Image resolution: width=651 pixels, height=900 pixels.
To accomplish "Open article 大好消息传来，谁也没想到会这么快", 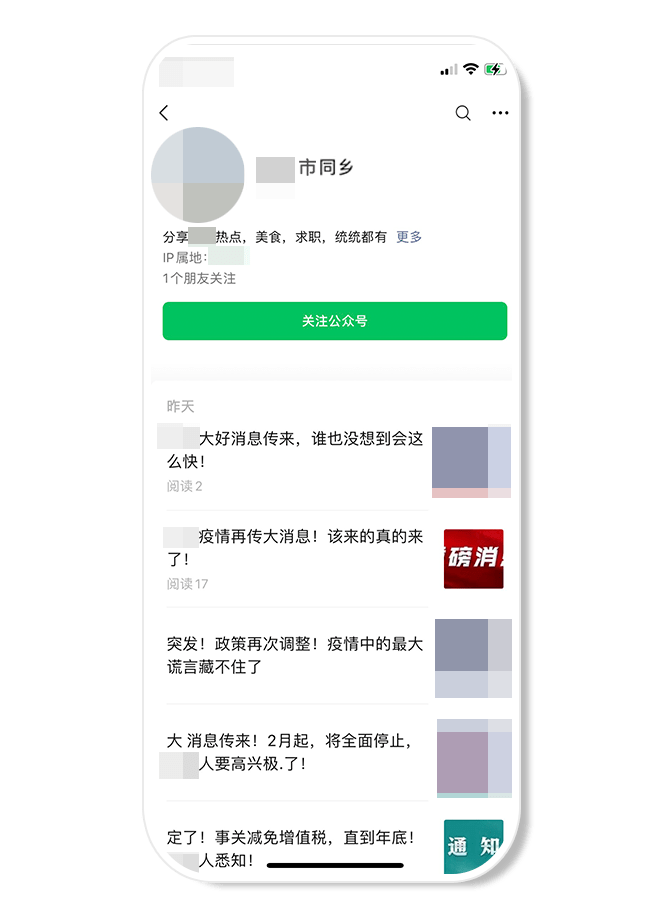I will (296, 450).
